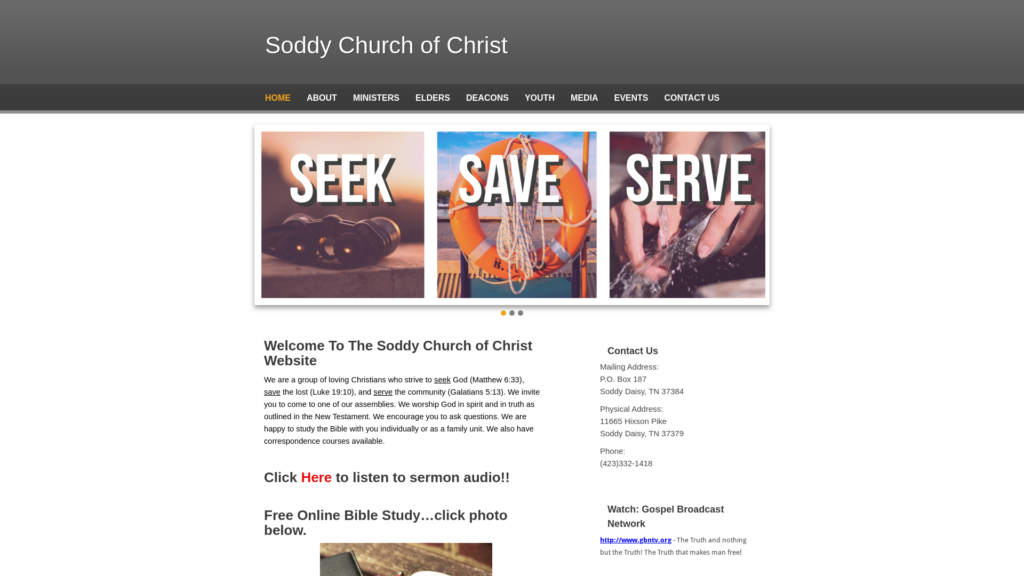Go to the Youth page
Viewport: 1024px width, 576px height.
(539, 98)
